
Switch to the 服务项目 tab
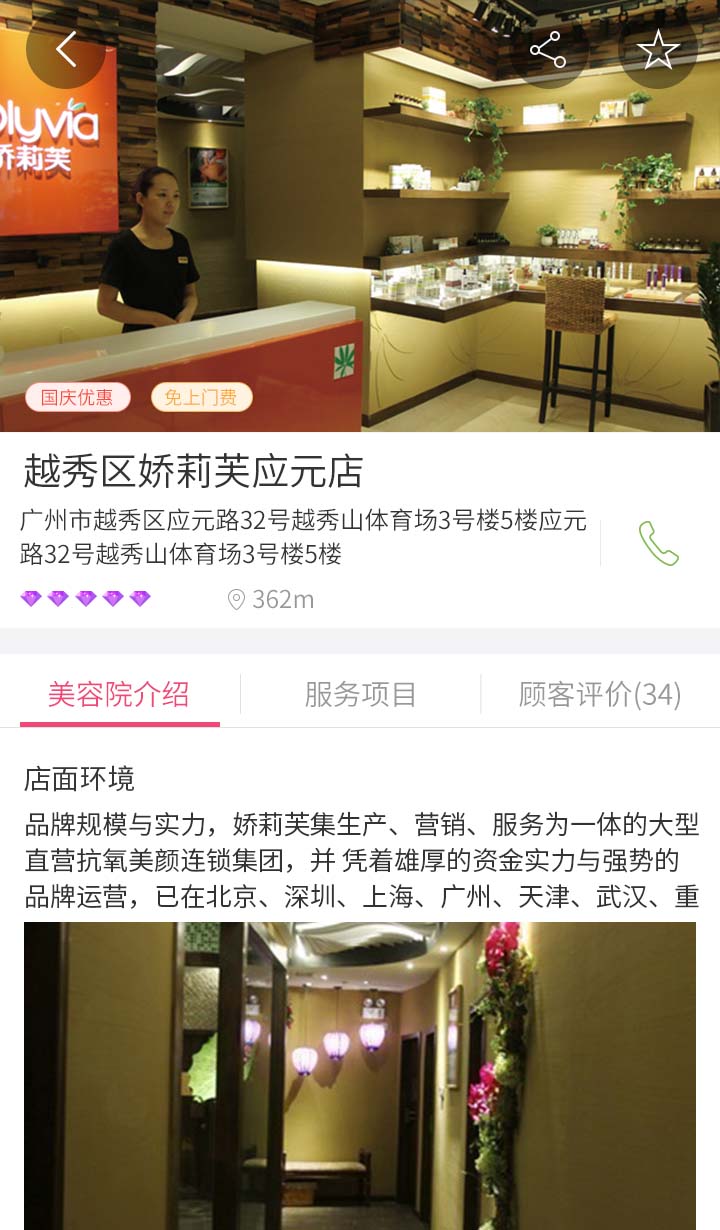point(360,694)
